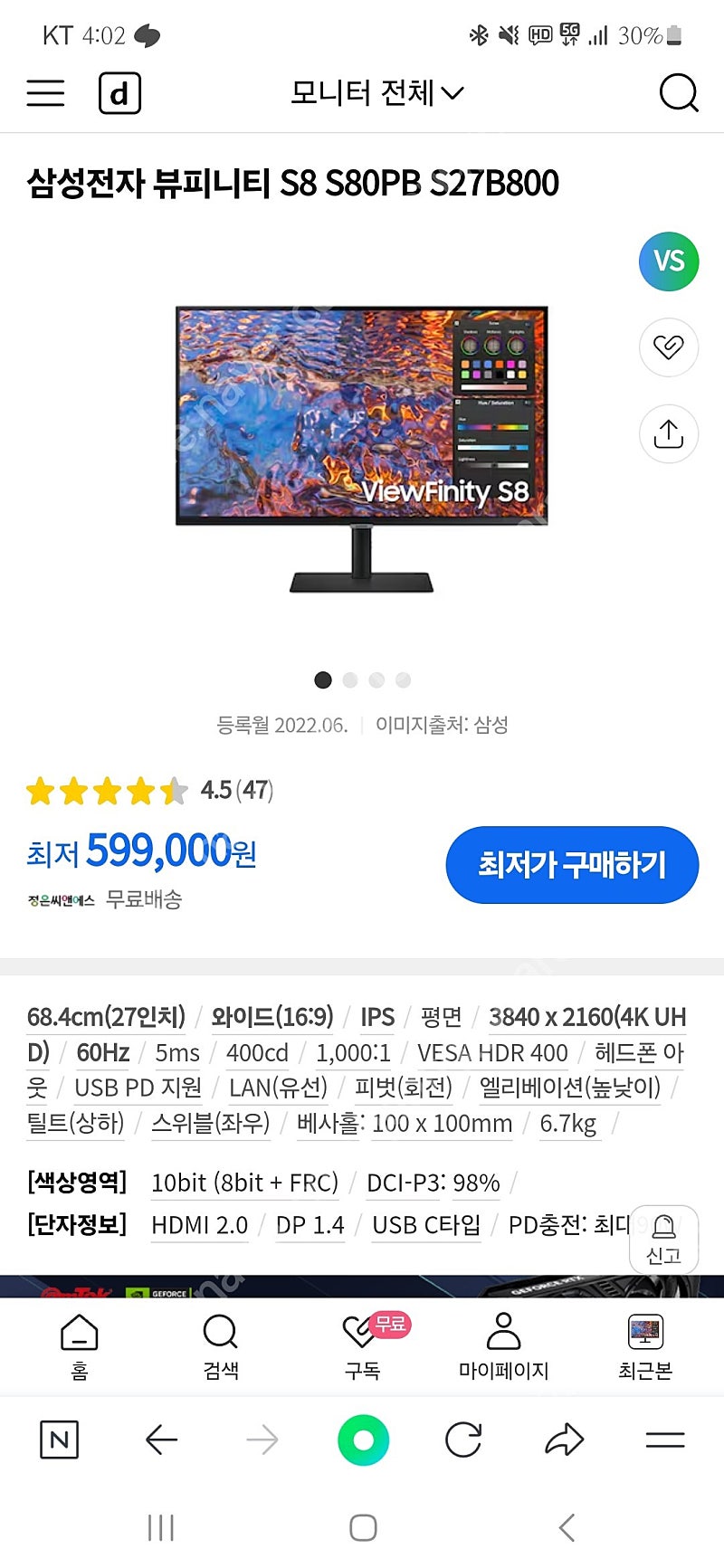Tap the VS compare button
This screenshot has width=724, height=1568.
point(669,261)
